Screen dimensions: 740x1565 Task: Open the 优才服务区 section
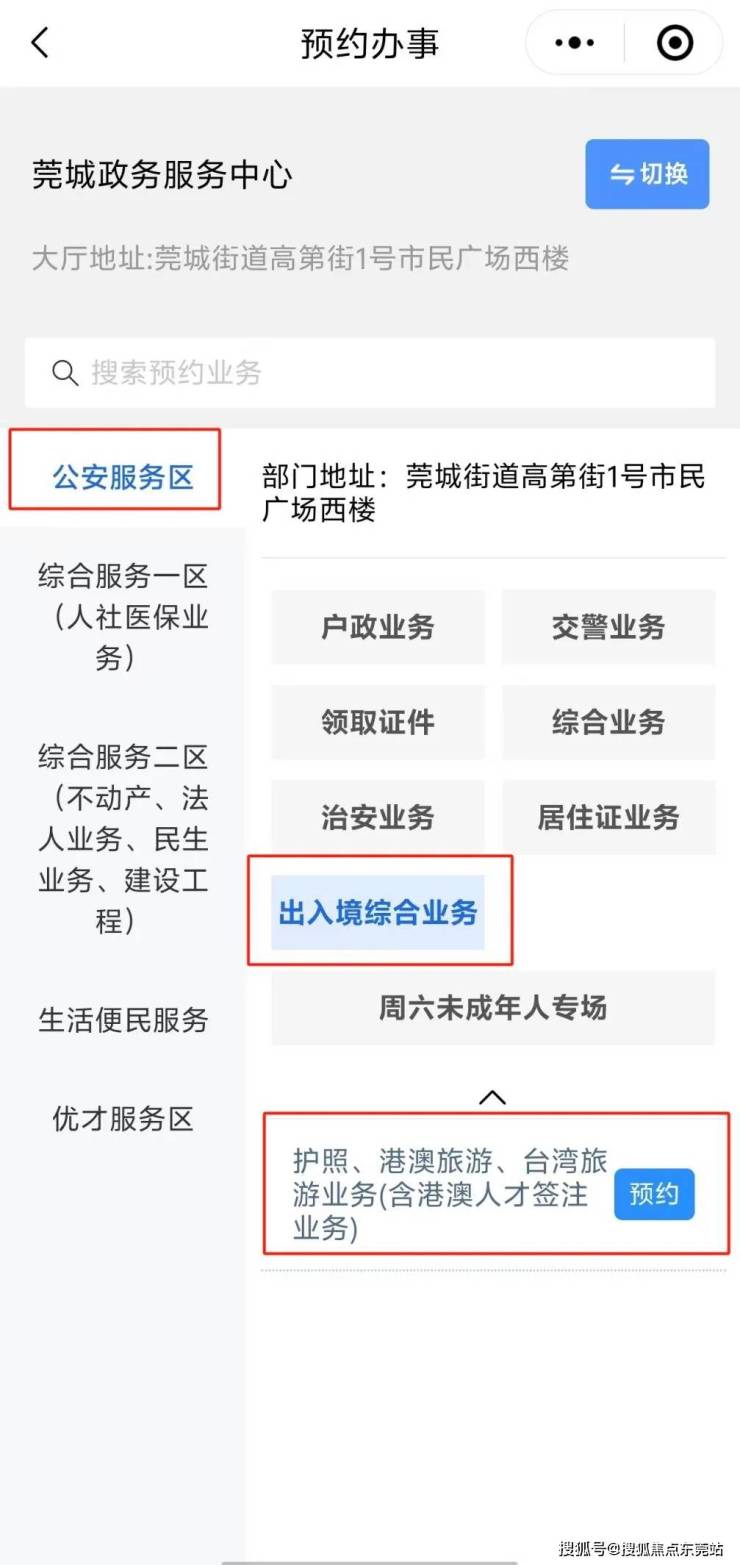123,1118
